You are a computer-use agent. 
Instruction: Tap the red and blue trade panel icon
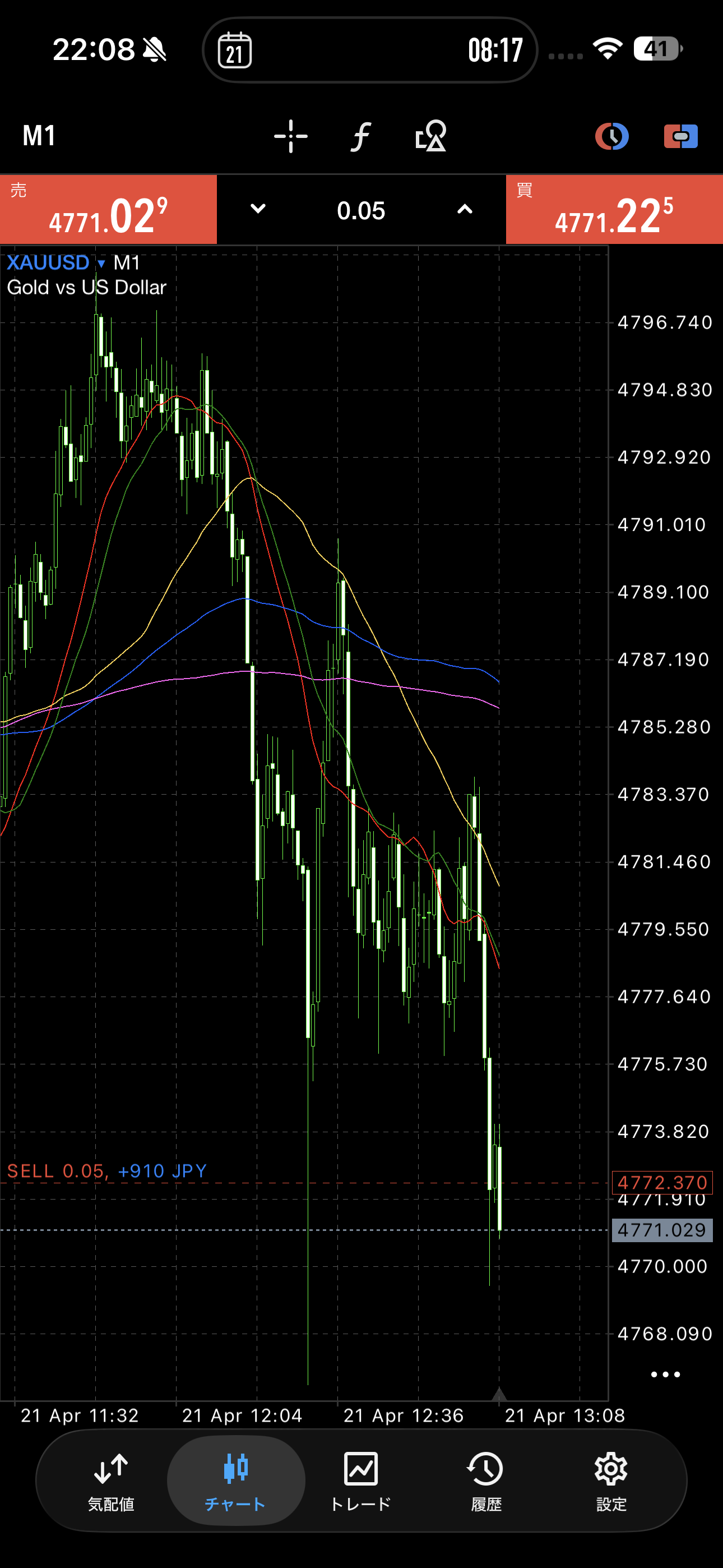click(x=680, y=136)
